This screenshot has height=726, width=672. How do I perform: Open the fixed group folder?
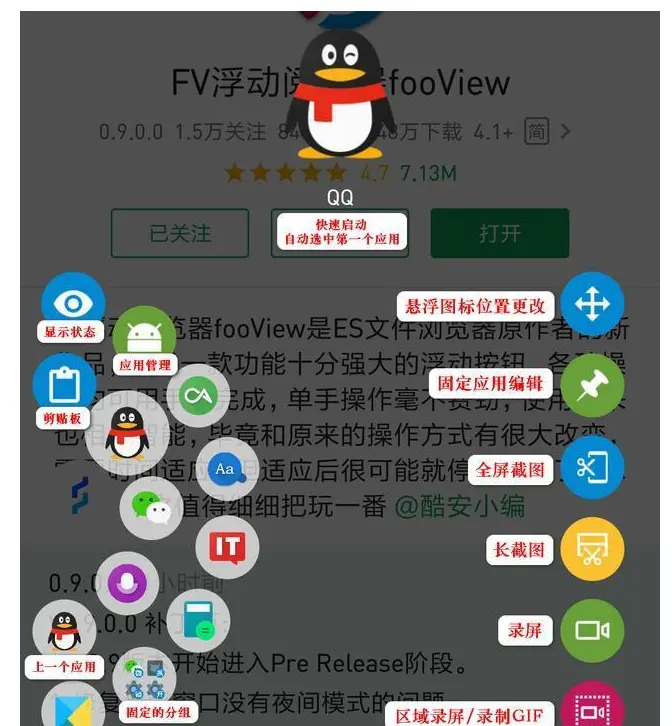coord(144,678)
